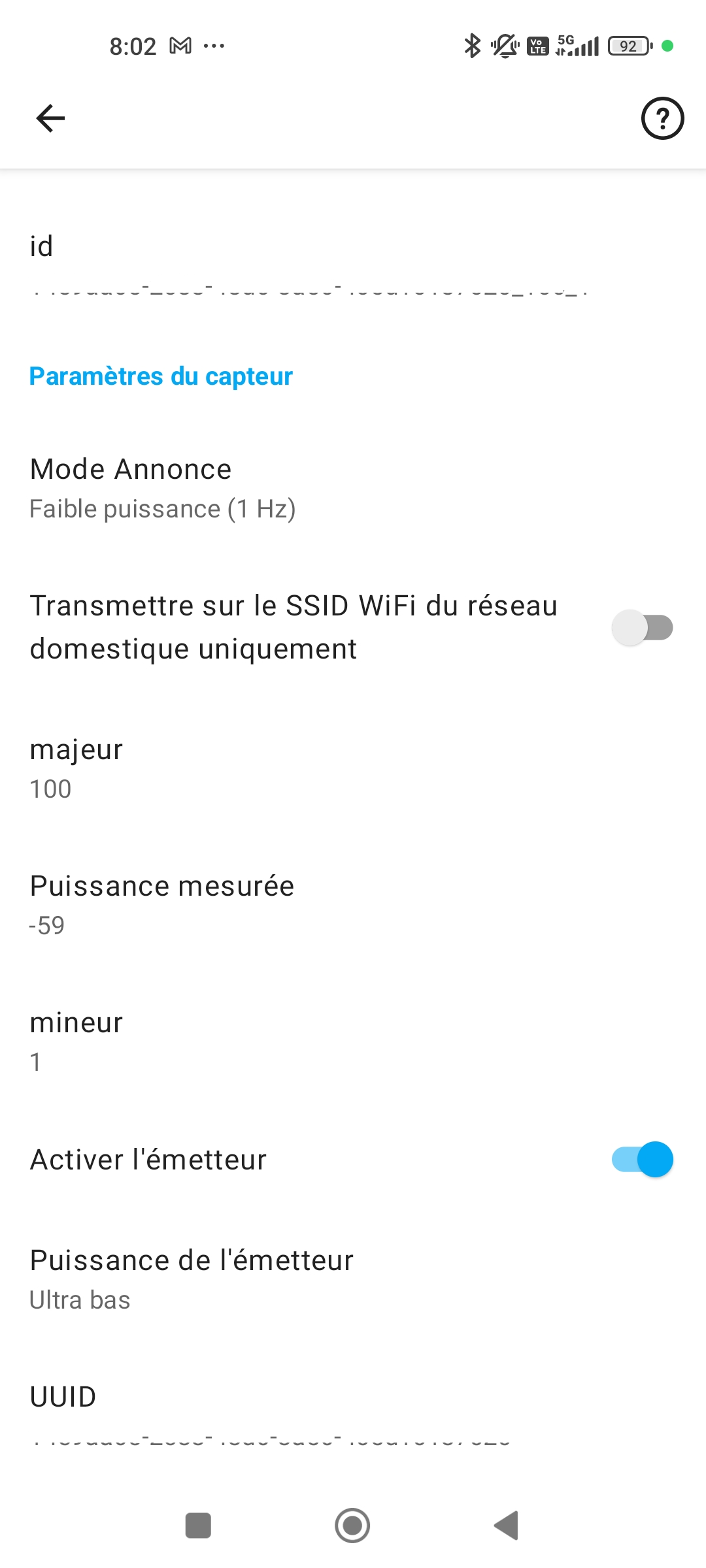Open recent apps with the square button
706x1568 pixels.
point(198,1526)
